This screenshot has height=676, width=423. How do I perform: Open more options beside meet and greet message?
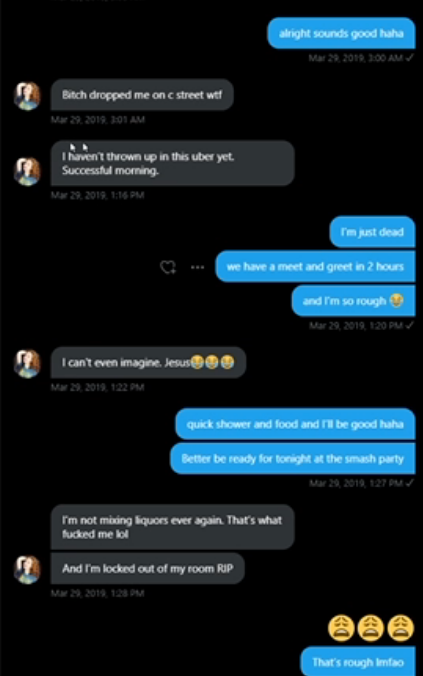[x=197, y=267]
